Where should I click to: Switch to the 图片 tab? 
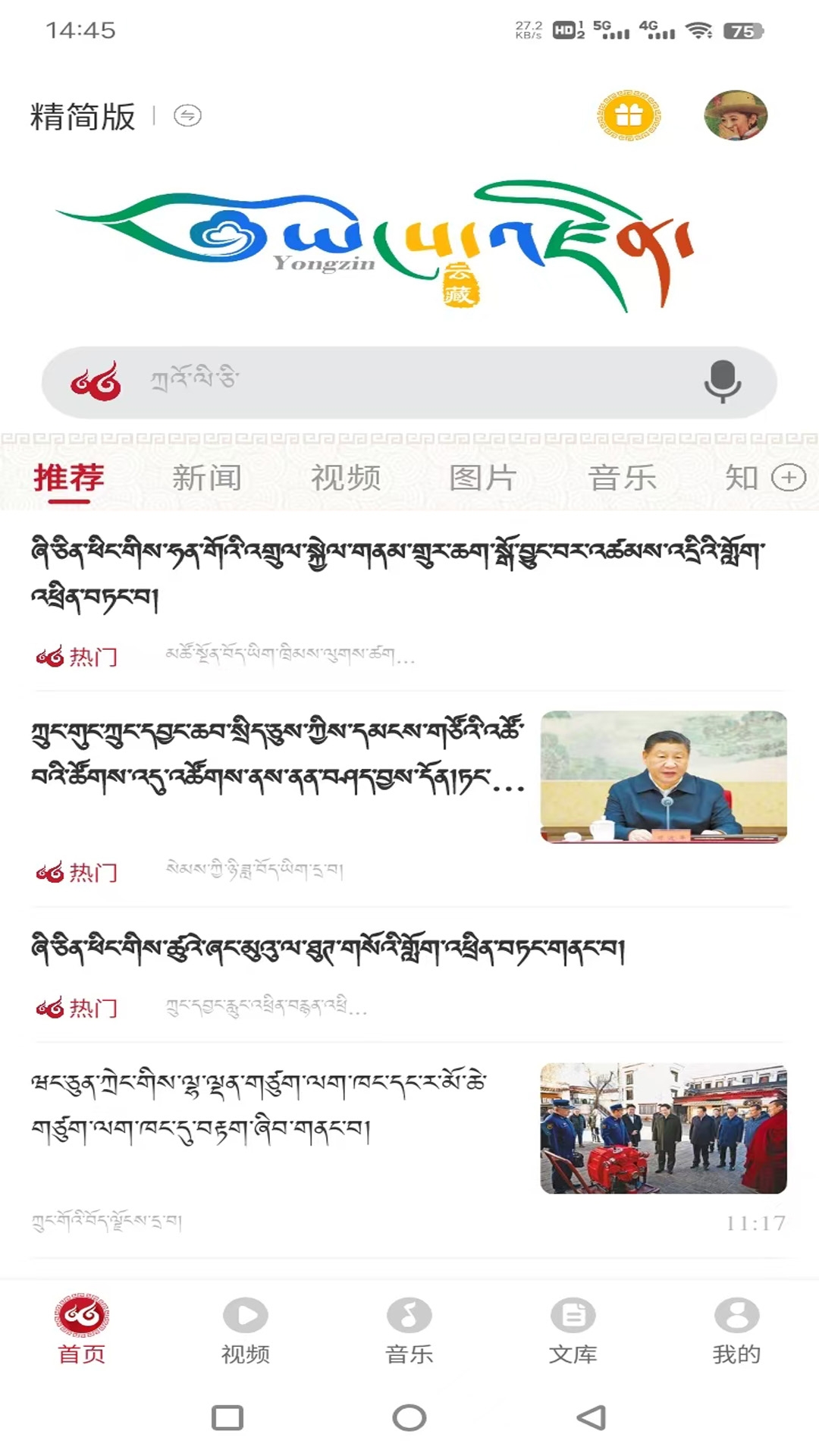tap(483, 478)
